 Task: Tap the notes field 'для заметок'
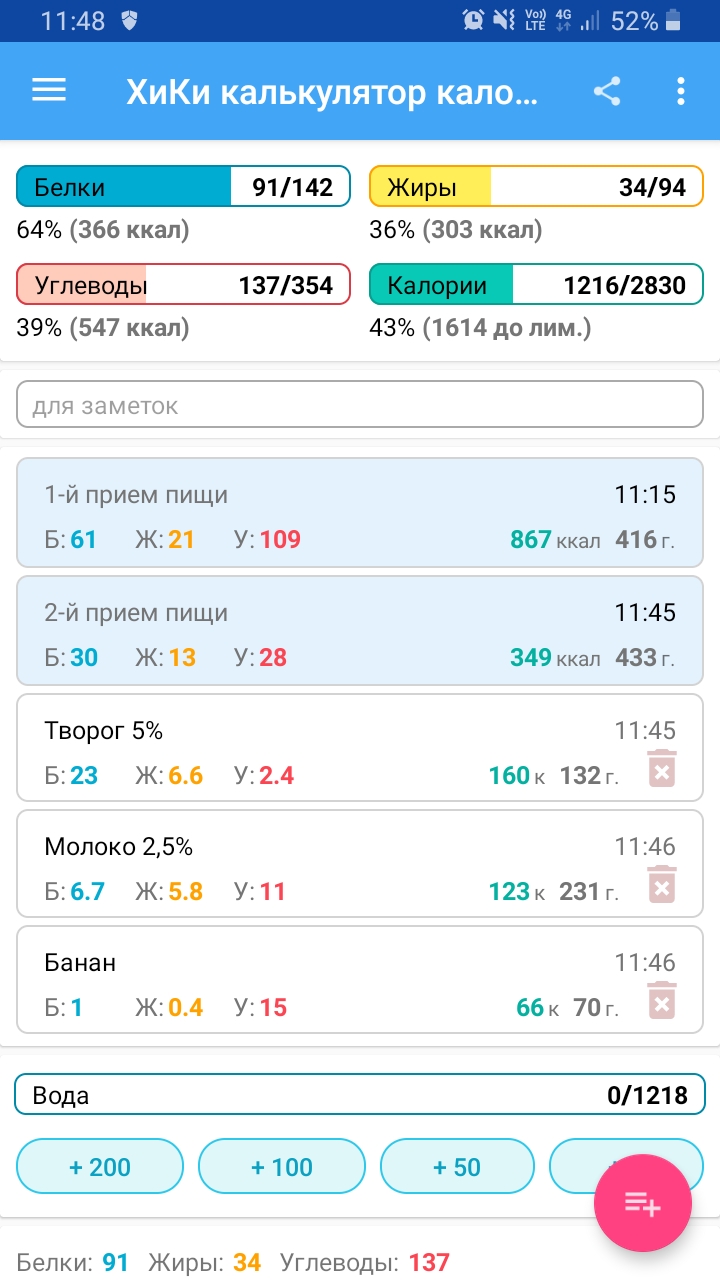point(360,406)
